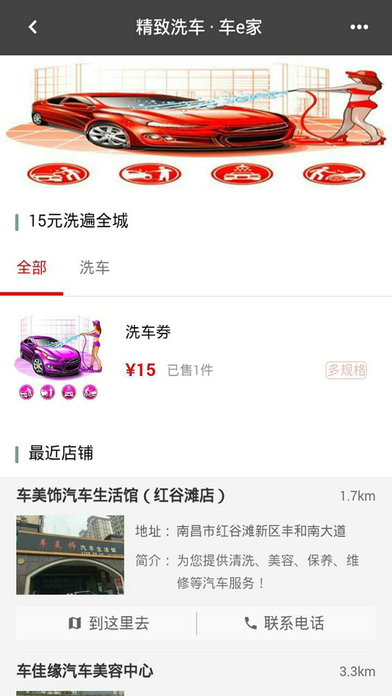Go back using the header arrow
The width and height of the screenshot is (392, 696).
tap(32, 27)
